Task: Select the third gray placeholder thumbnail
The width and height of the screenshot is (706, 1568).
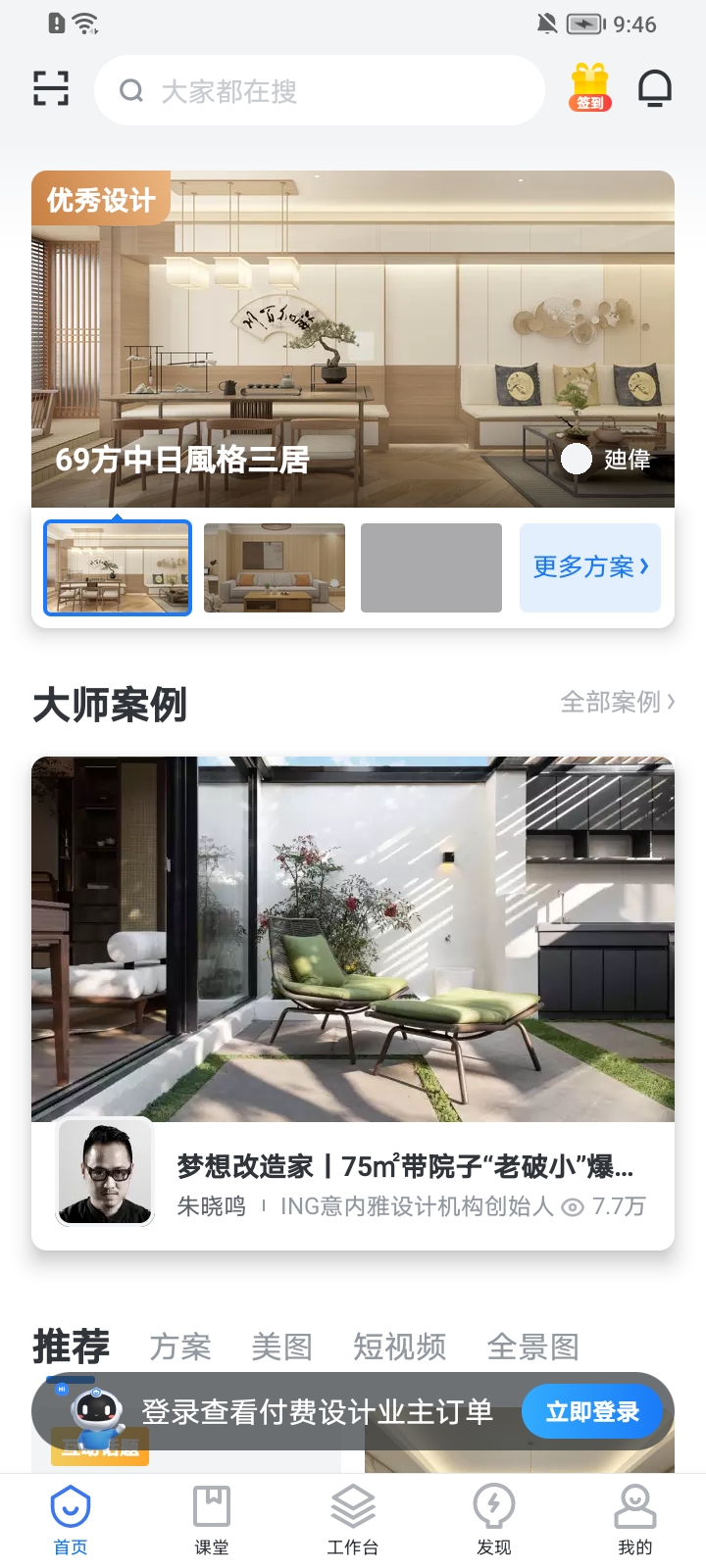Action: click(431, 567)
